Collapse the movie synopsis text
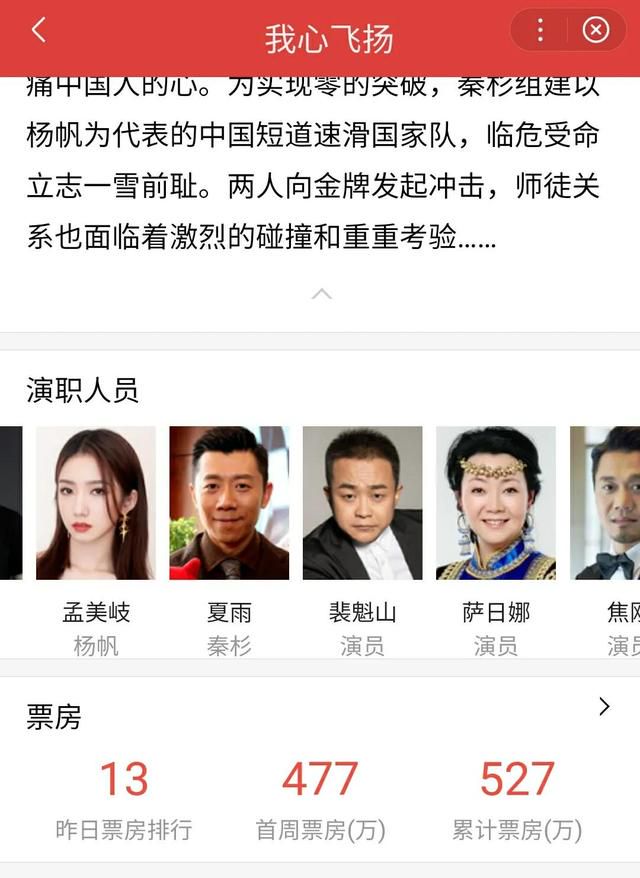The height and width of the screenshot is (878, 640). tap(321, 294)
